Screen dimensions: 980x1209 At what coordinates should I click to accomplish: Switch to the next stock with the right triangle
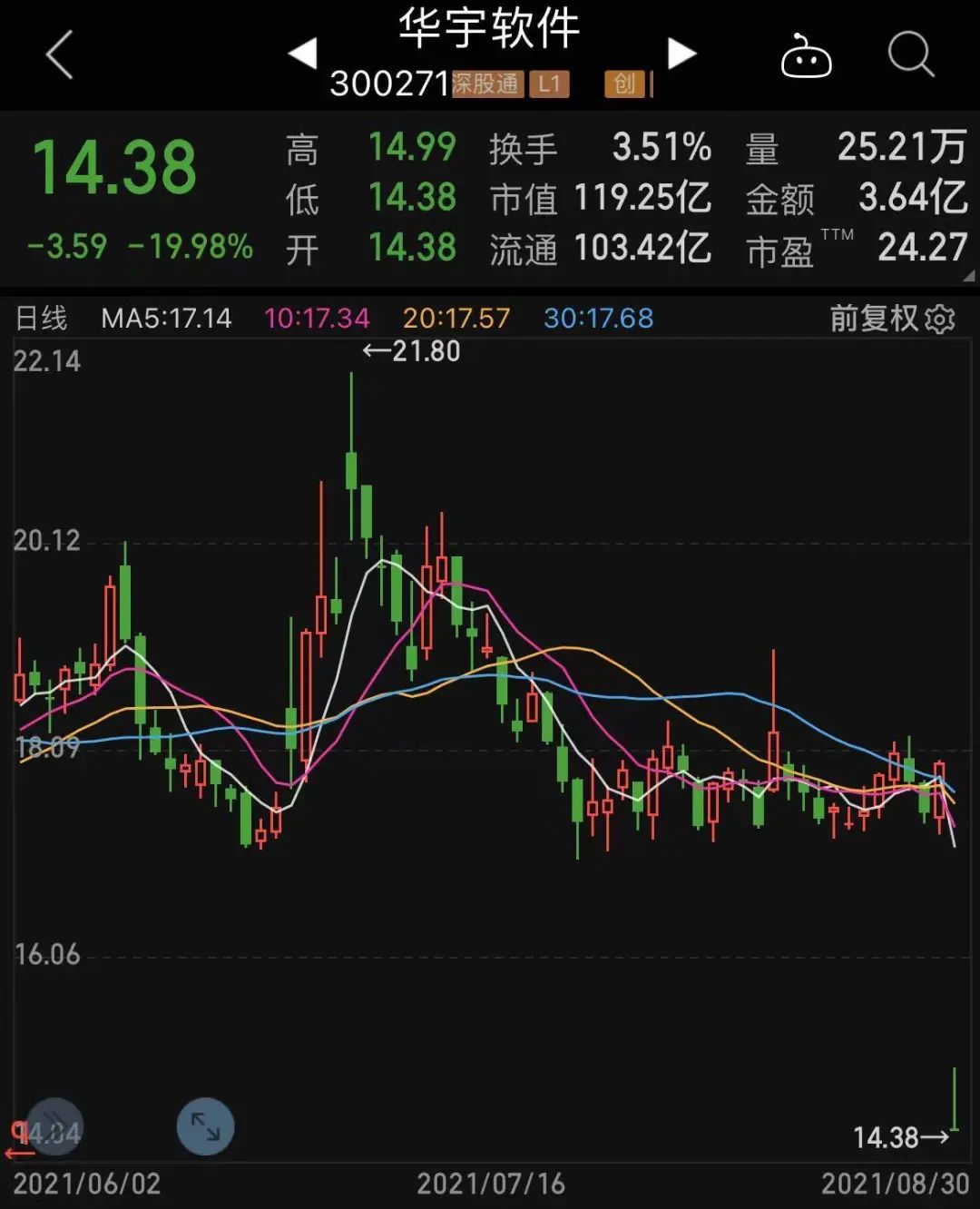pyautogui.click(x=681, y=54)
